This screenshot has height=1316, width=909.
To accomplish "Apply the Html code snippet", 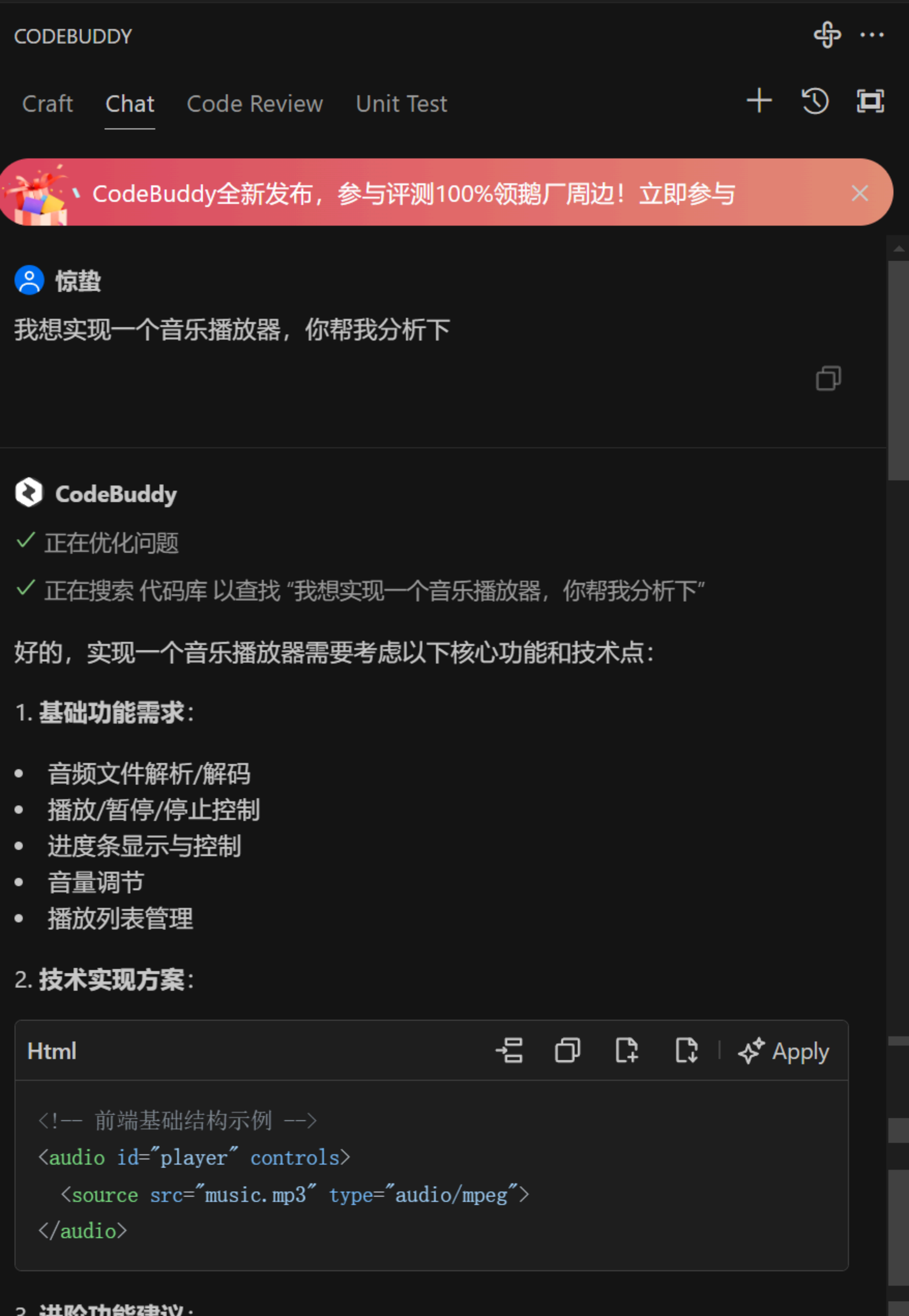I will tap(784, 1051).
